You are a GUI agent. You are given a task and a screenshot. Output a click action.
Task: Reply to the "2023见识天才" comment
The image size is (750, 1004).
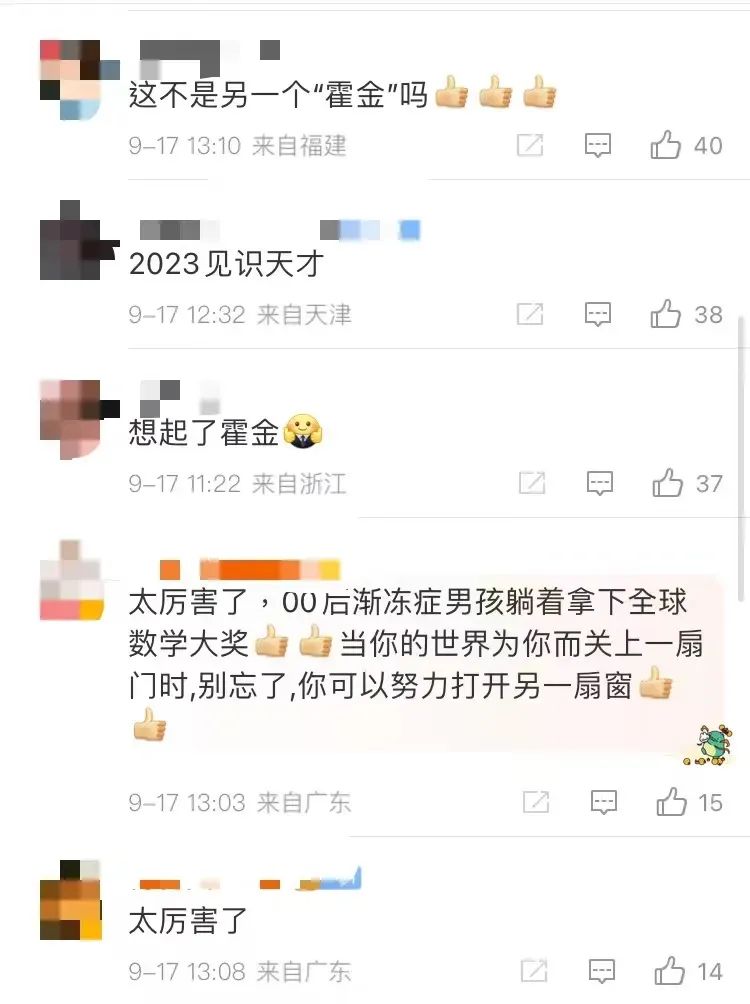click(x=597, y=315)
